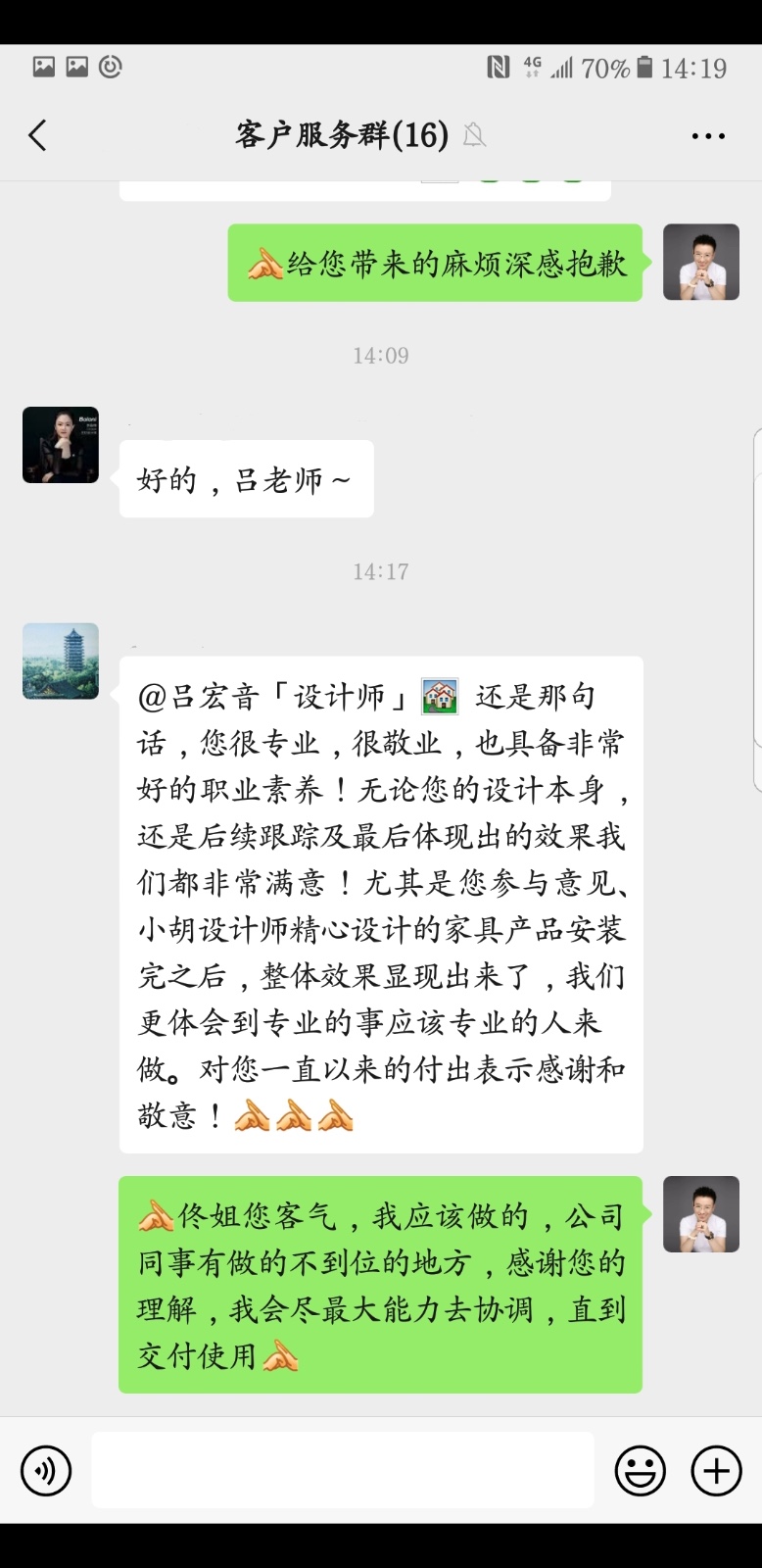Go back from the 客户服务群 chat

38,135
